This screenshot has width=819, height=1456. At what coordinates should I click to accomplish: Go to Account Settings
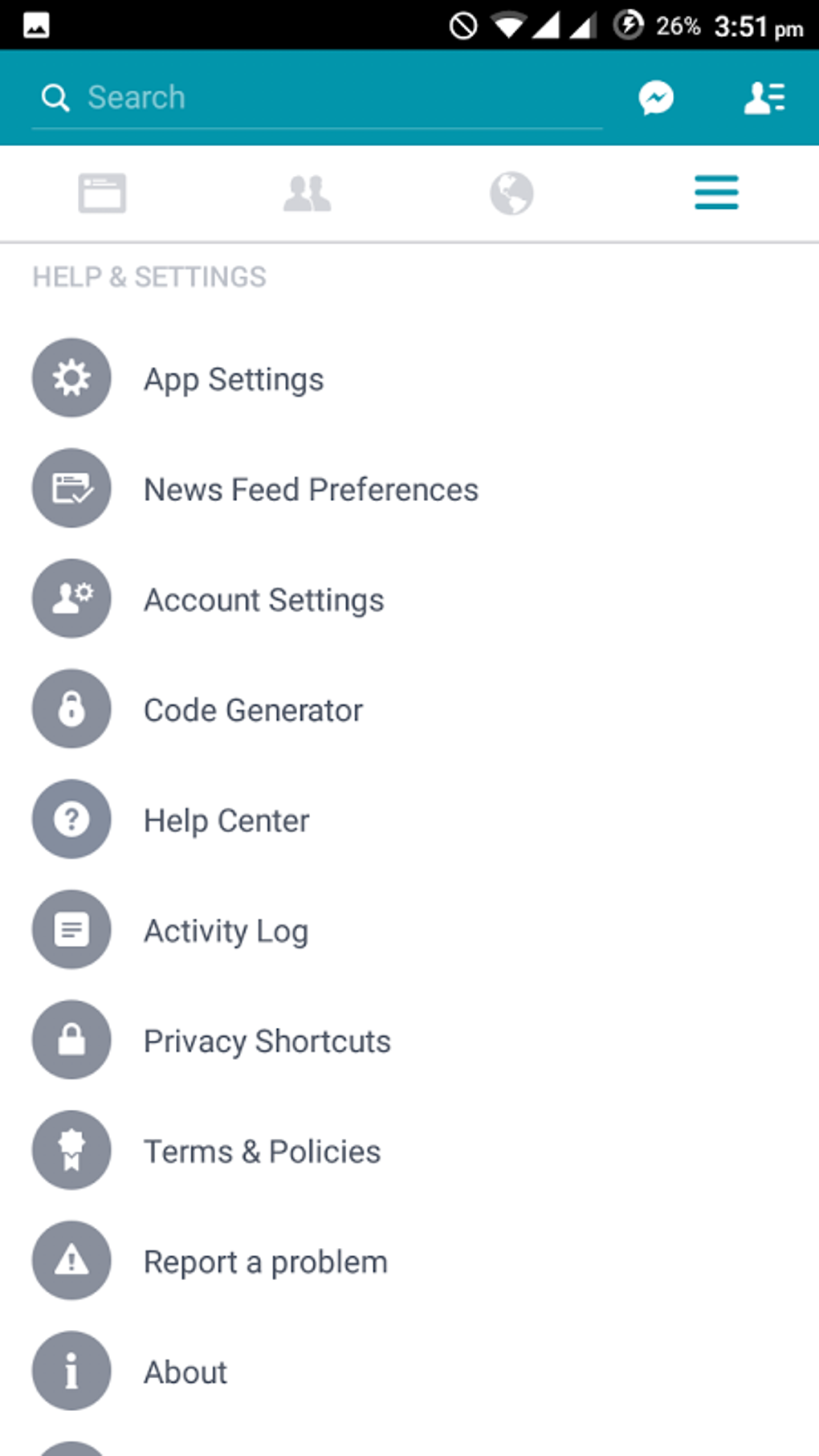coord(263,600)
